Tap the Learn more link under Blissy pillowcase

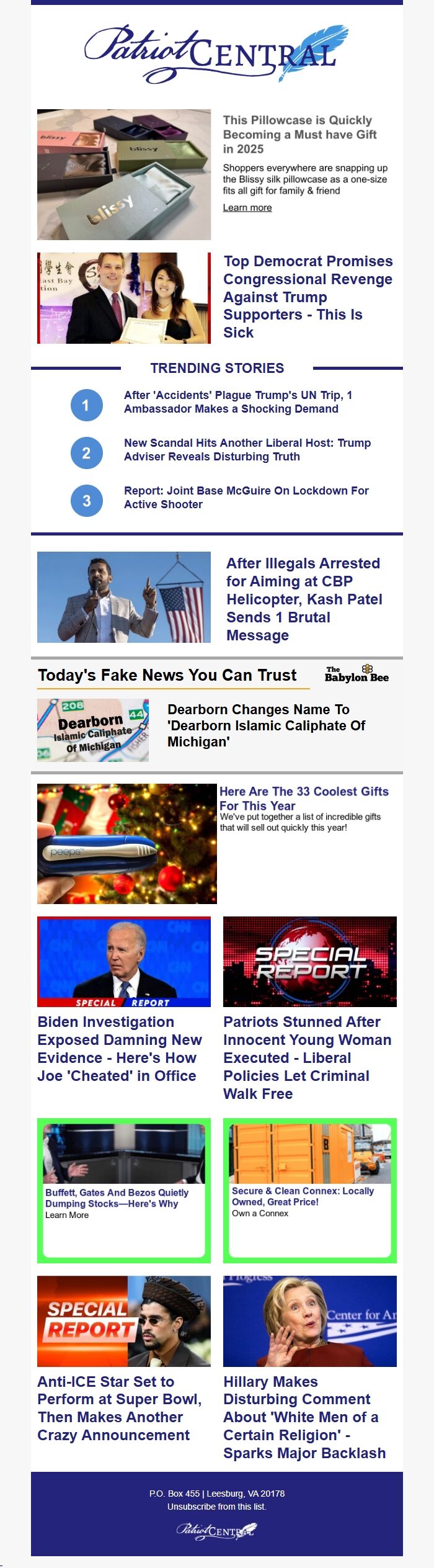pos(247,208)
